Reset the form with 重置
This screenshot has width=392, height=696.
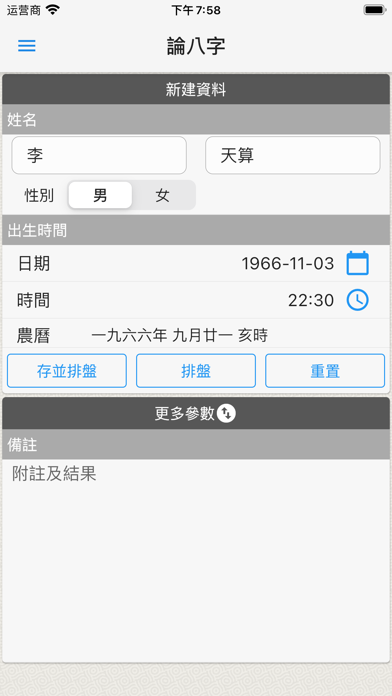click(325, 371)
